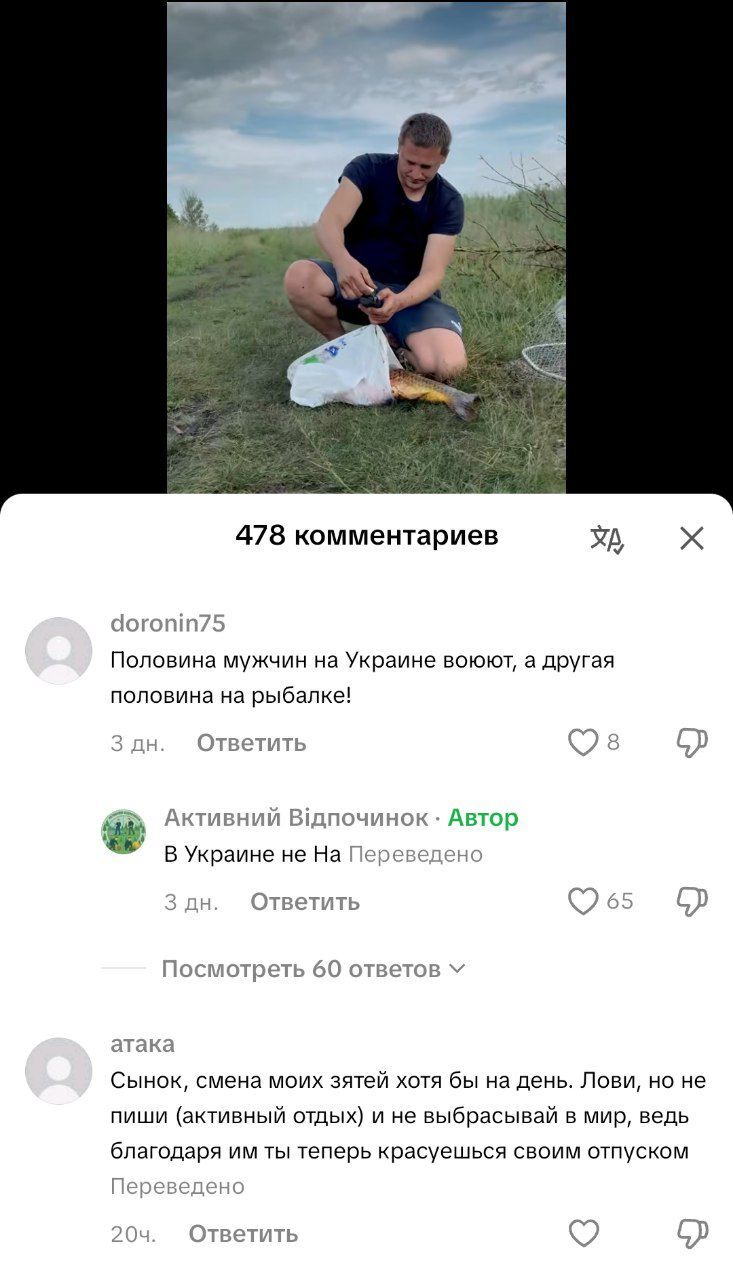Like the author's reply 'В Украине не На'
Image resolution: width=733 pixels, height=1280 pixels.
(x=583, y=901)
